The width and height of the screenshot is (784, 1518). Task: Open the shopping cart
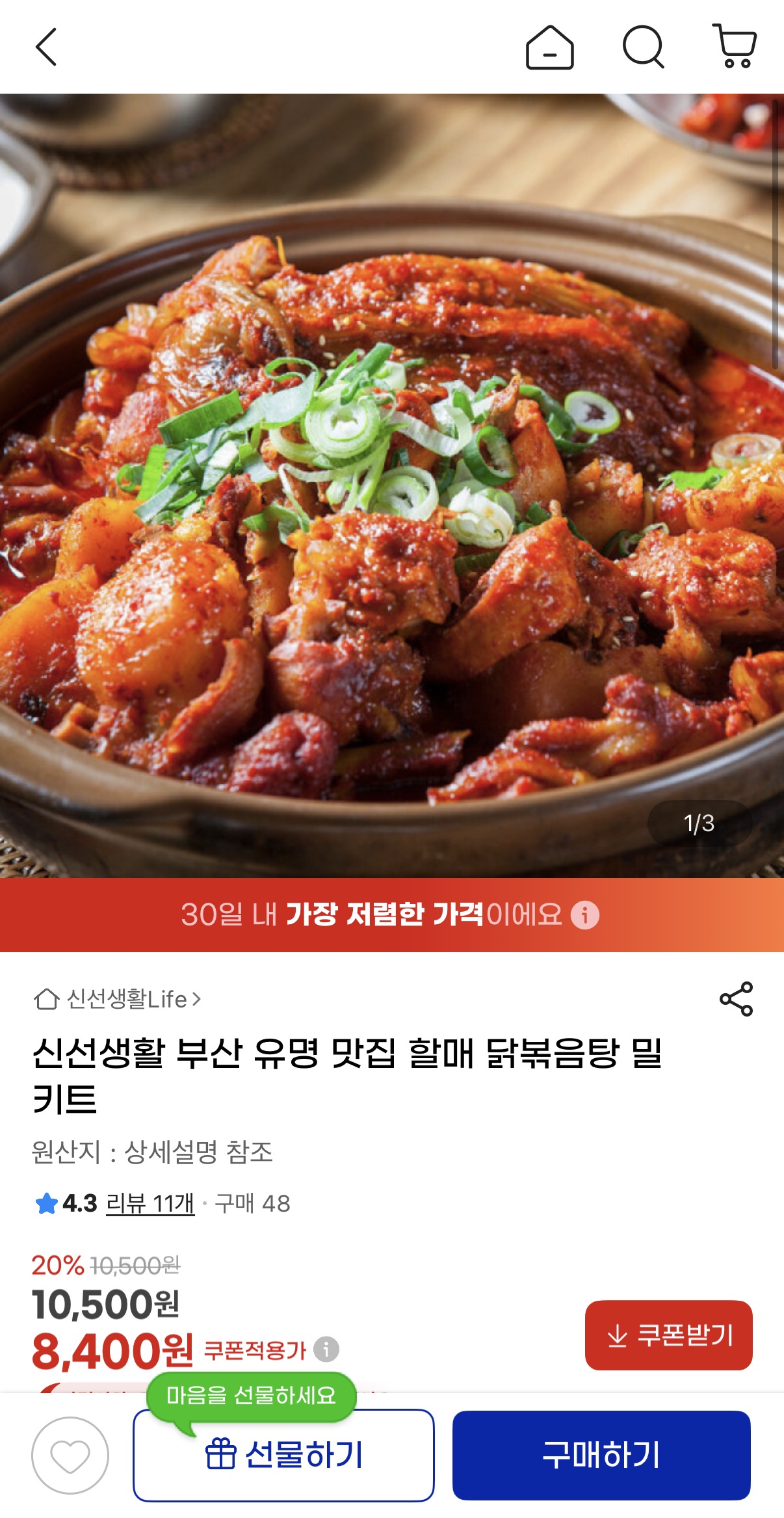(x=735, y=46)
